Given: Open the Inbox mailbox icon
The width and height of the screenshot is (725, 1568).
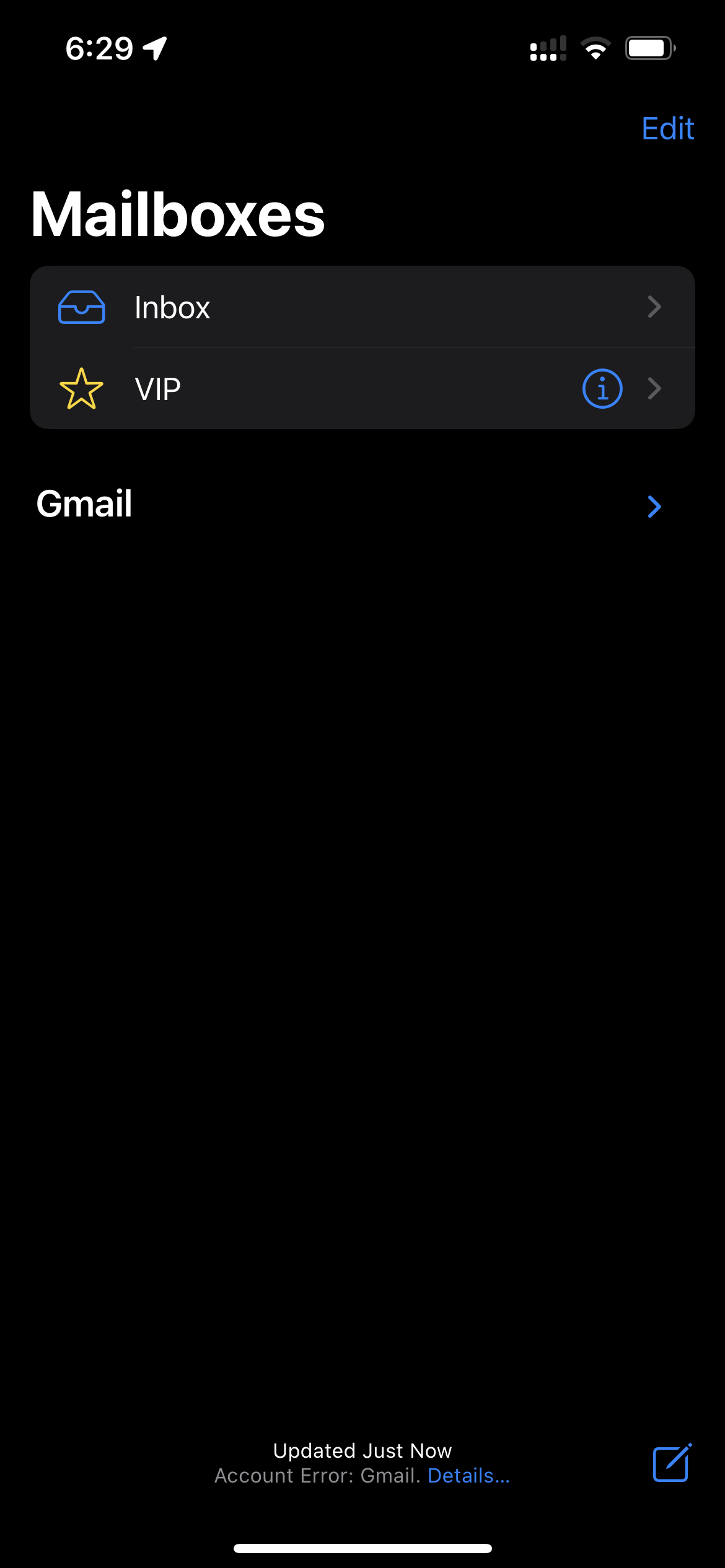Looking at the screenshot, I should pyautogui.click(x=80, y=307).
